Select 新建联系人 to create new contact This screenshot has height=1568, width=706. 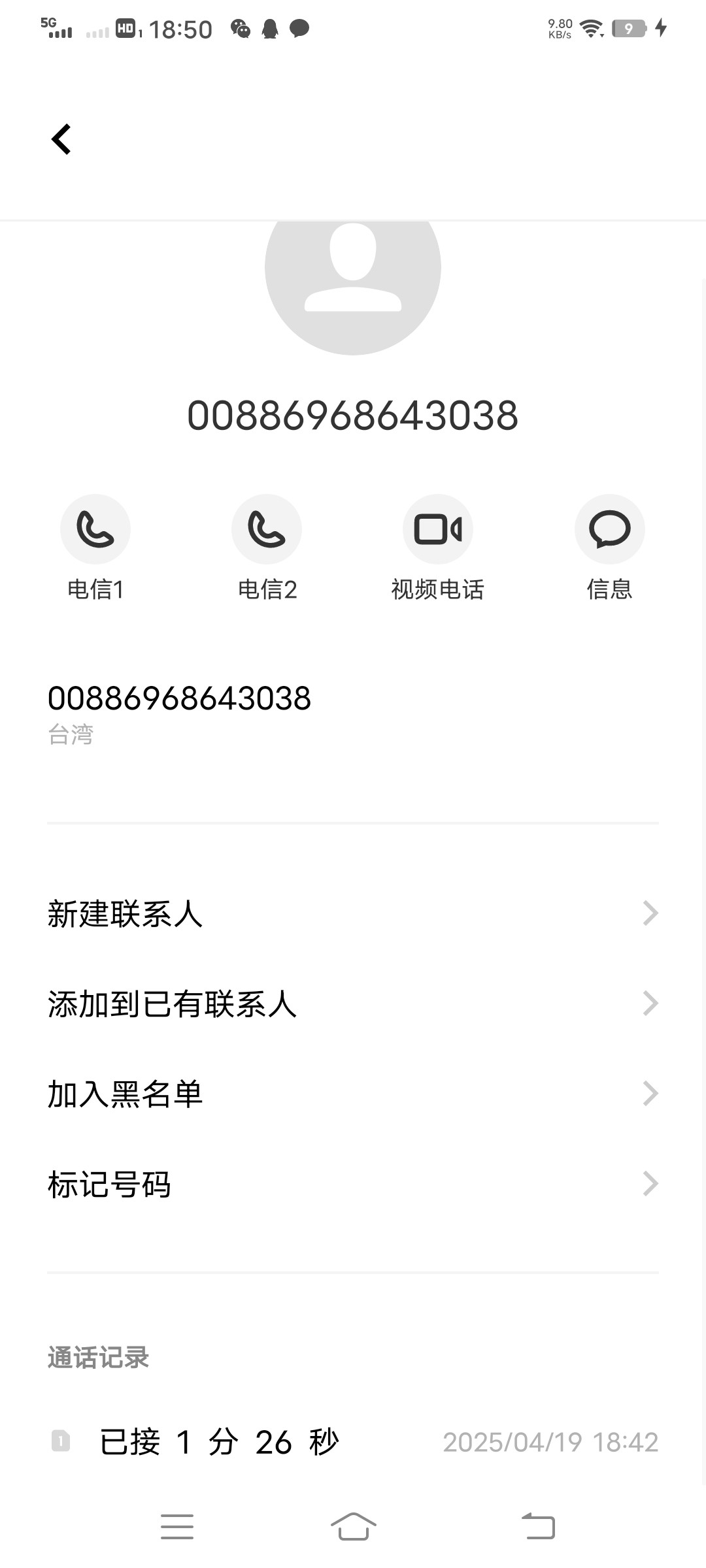(125, 914)
